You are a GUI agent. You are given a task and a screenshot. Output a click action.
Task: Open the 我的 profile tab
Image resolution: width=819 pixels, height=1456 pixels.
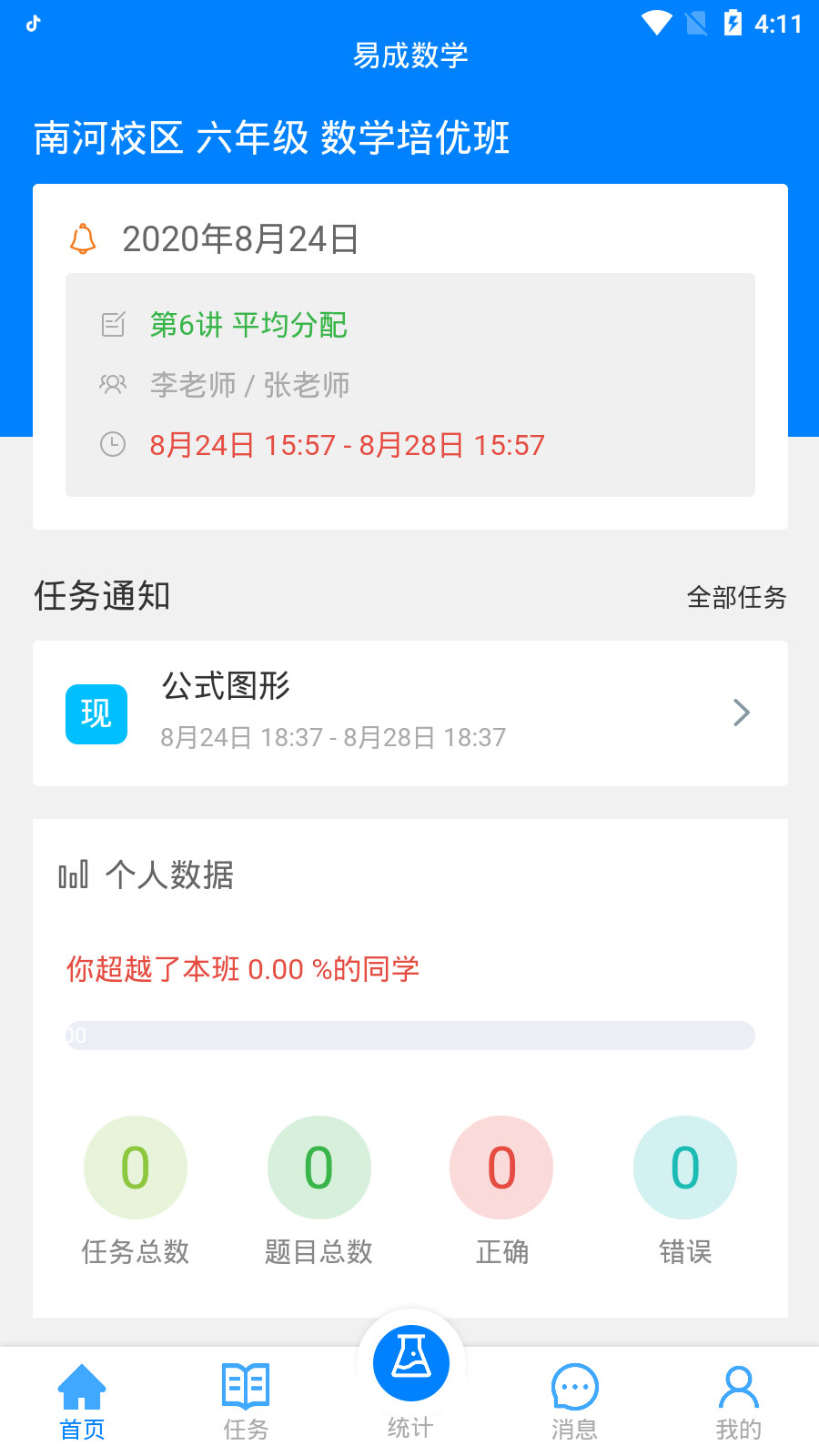[x=738, y=1401]
